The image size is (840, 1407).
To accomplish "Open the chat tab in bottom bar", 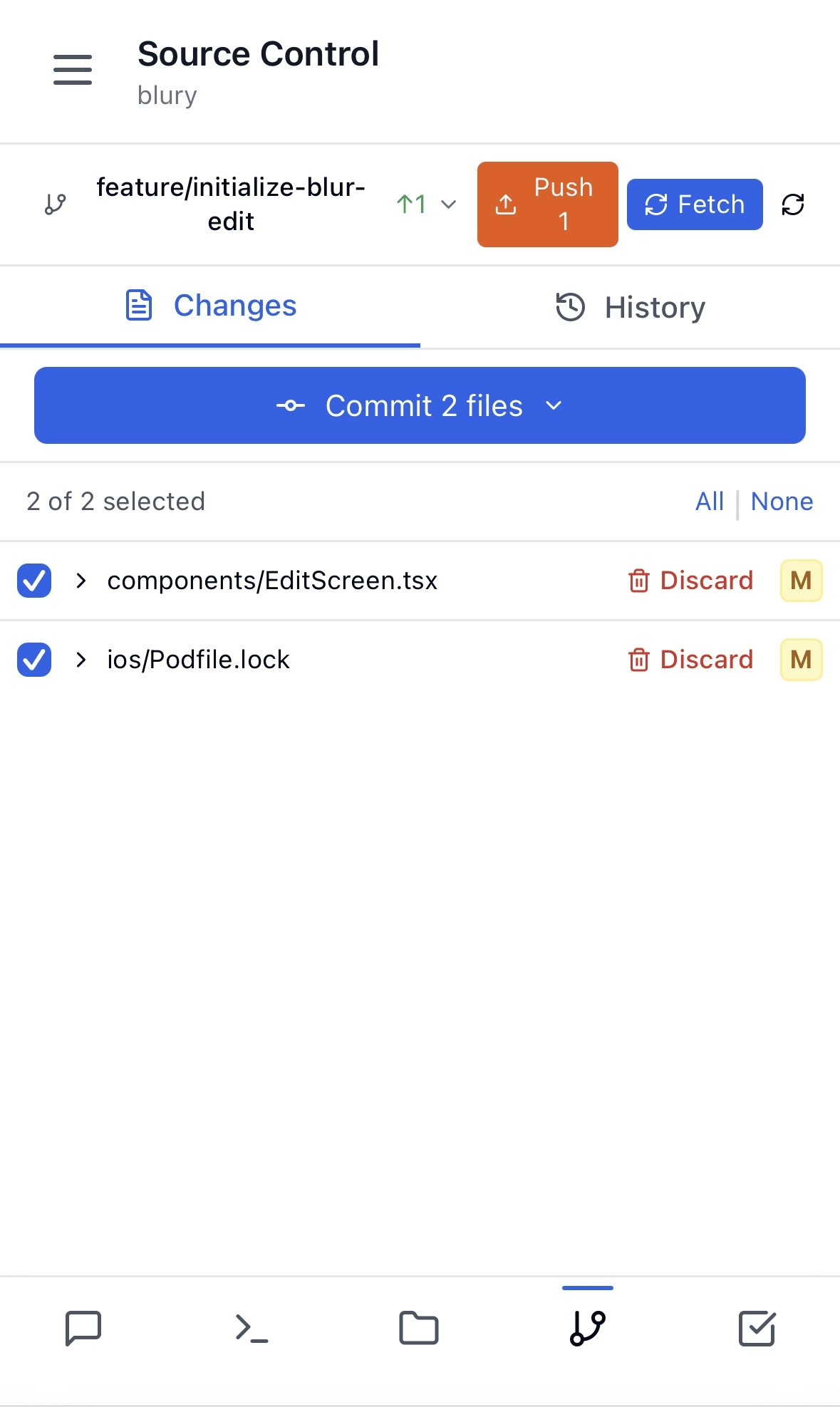I will (x=83, y=1328).
